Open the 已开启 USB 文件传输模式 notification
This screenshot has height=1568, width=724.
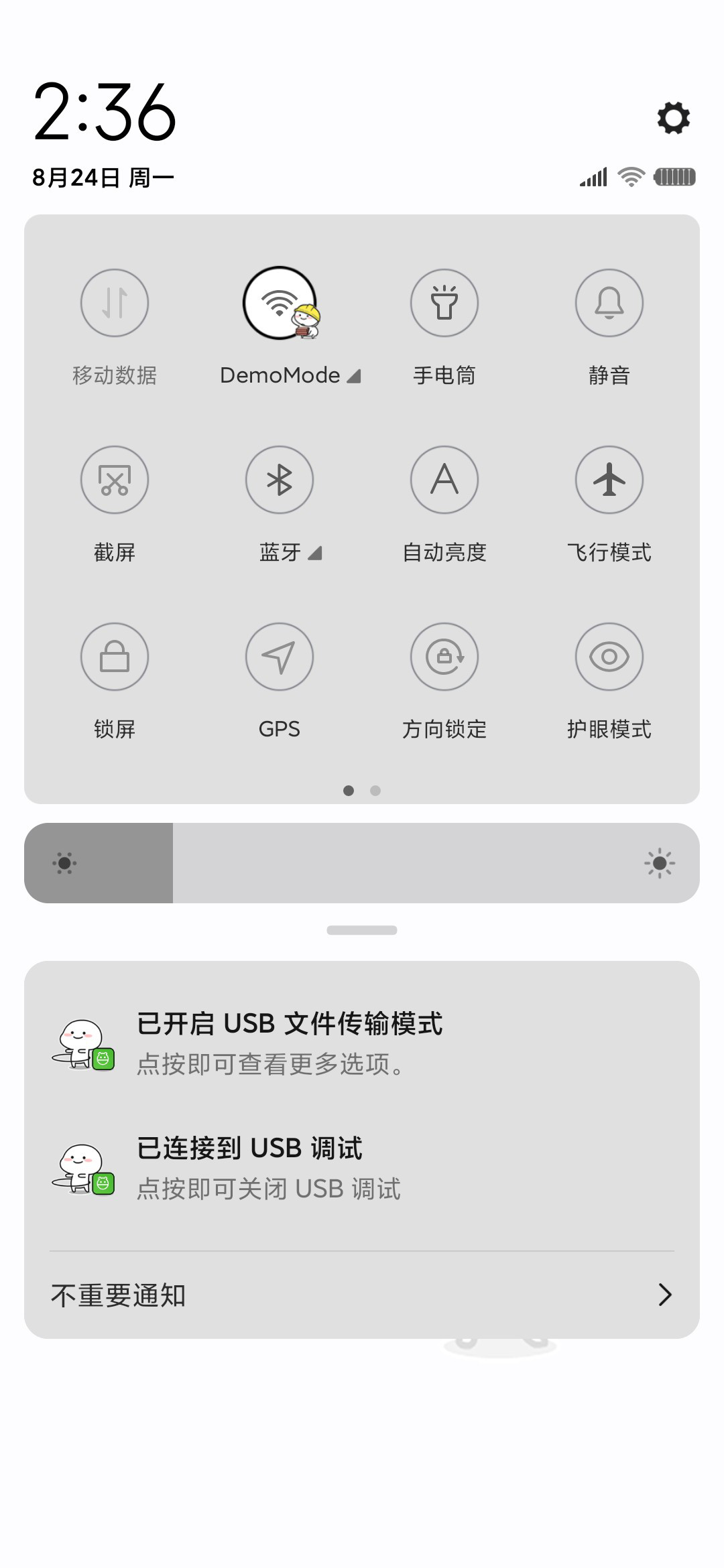[x=362, y=1043]
